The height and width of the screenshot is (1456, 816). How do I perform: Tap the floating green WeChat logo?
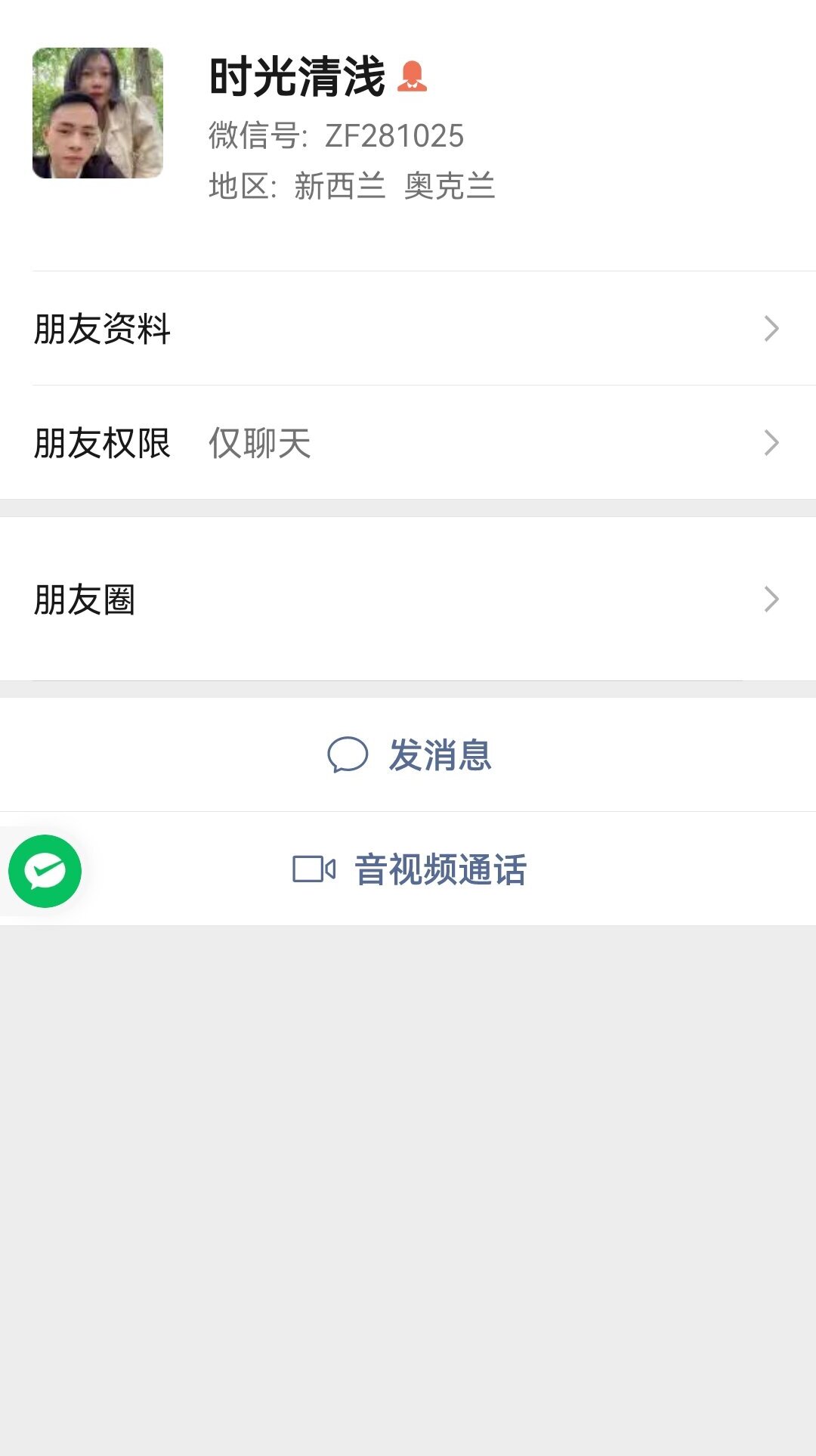[44, 869]
